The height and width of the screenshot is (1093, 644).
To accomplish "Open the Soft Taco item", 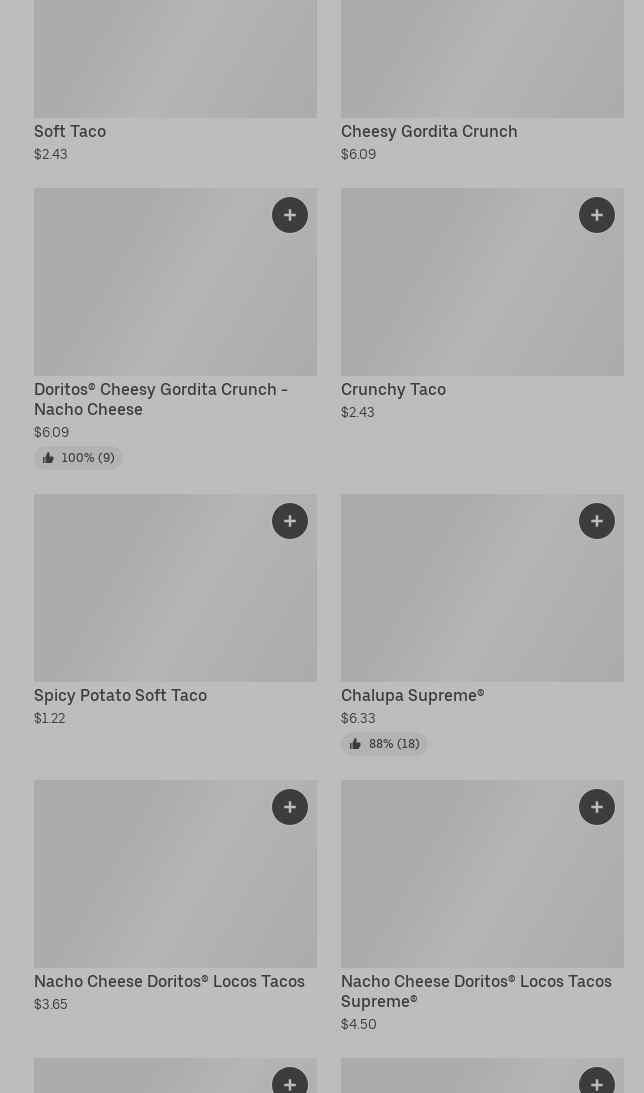I will point(175,81).
